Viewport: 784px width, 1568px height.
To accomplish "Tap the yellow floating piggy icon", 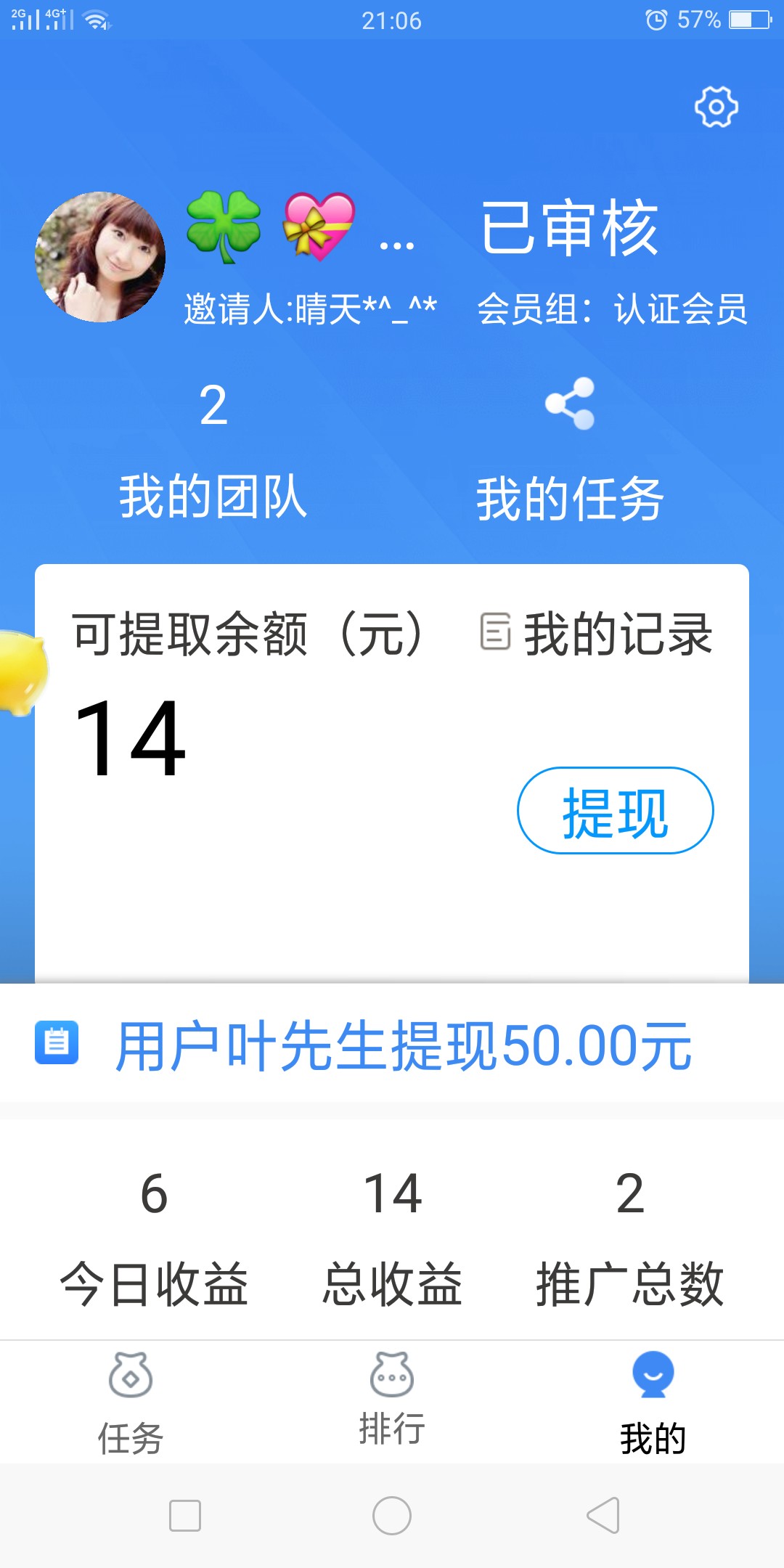I will click(22, 673).
